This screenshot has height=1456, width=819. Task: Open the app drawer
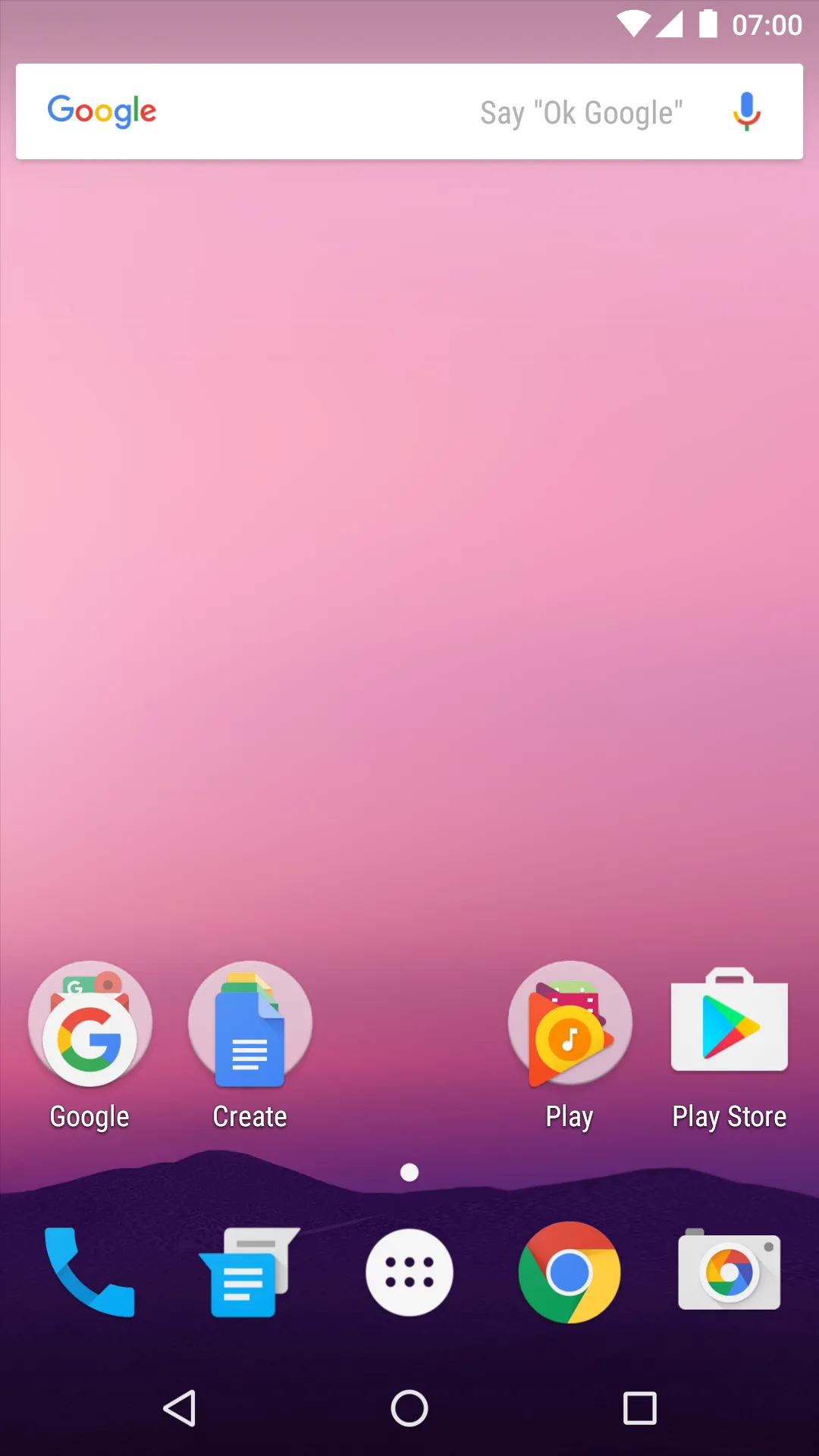click(409, 1272)
